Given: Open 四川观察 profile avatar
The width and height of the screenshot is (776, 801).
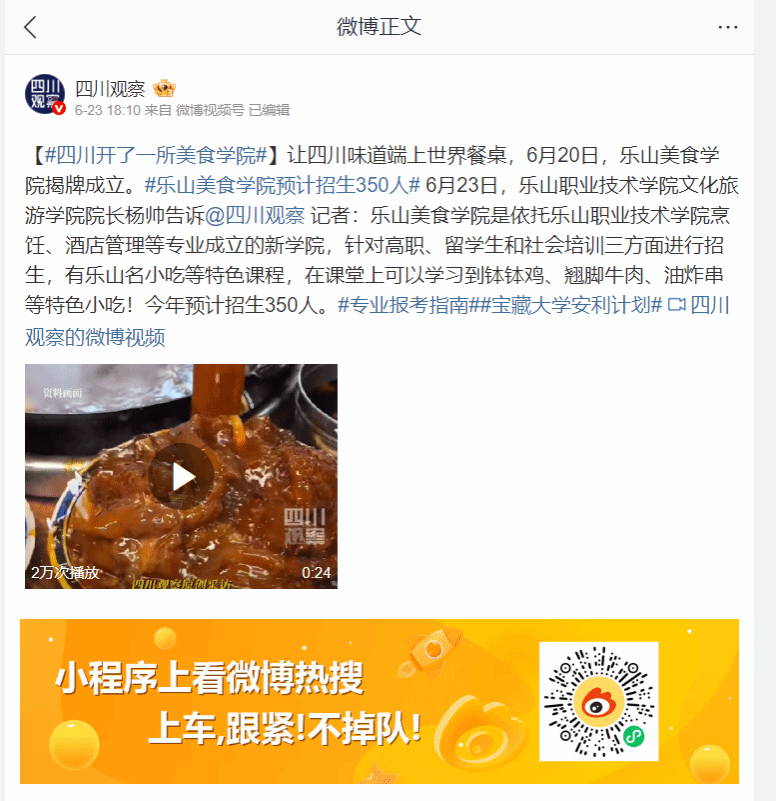Looking at the screenshot, I should pos(45,94).
